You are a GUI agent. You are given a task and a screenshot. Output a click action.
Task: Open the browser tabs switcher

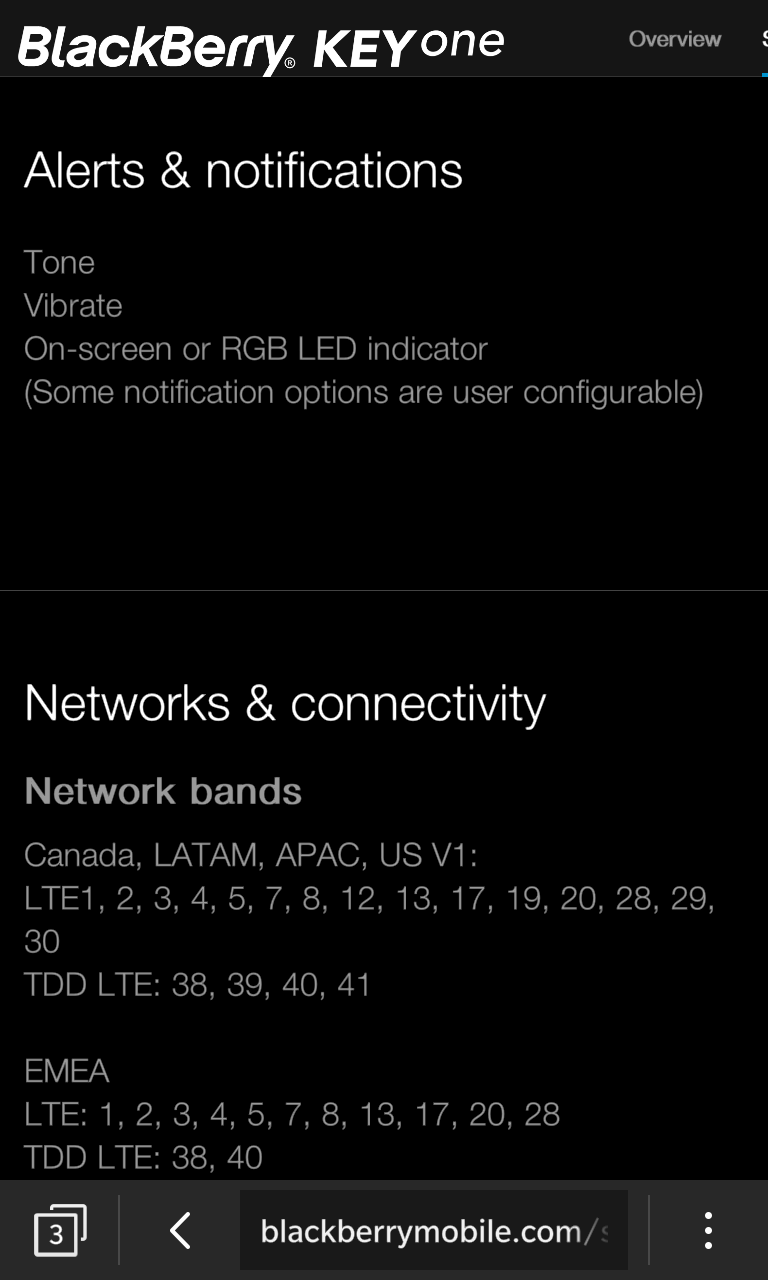tap(60, 1230)
